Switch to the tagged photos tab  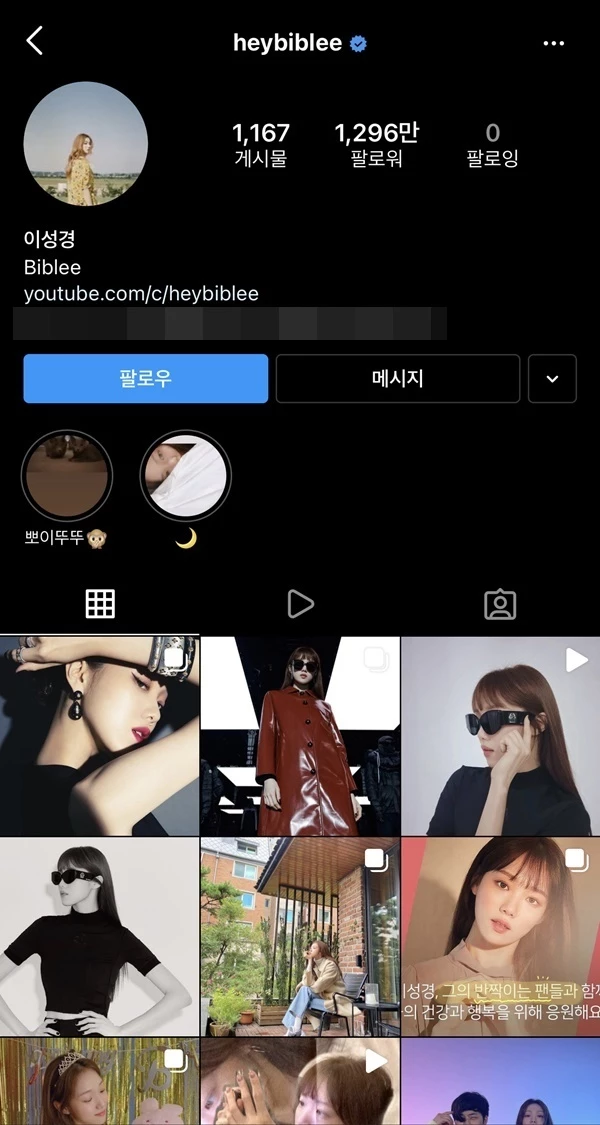point(500,604)
